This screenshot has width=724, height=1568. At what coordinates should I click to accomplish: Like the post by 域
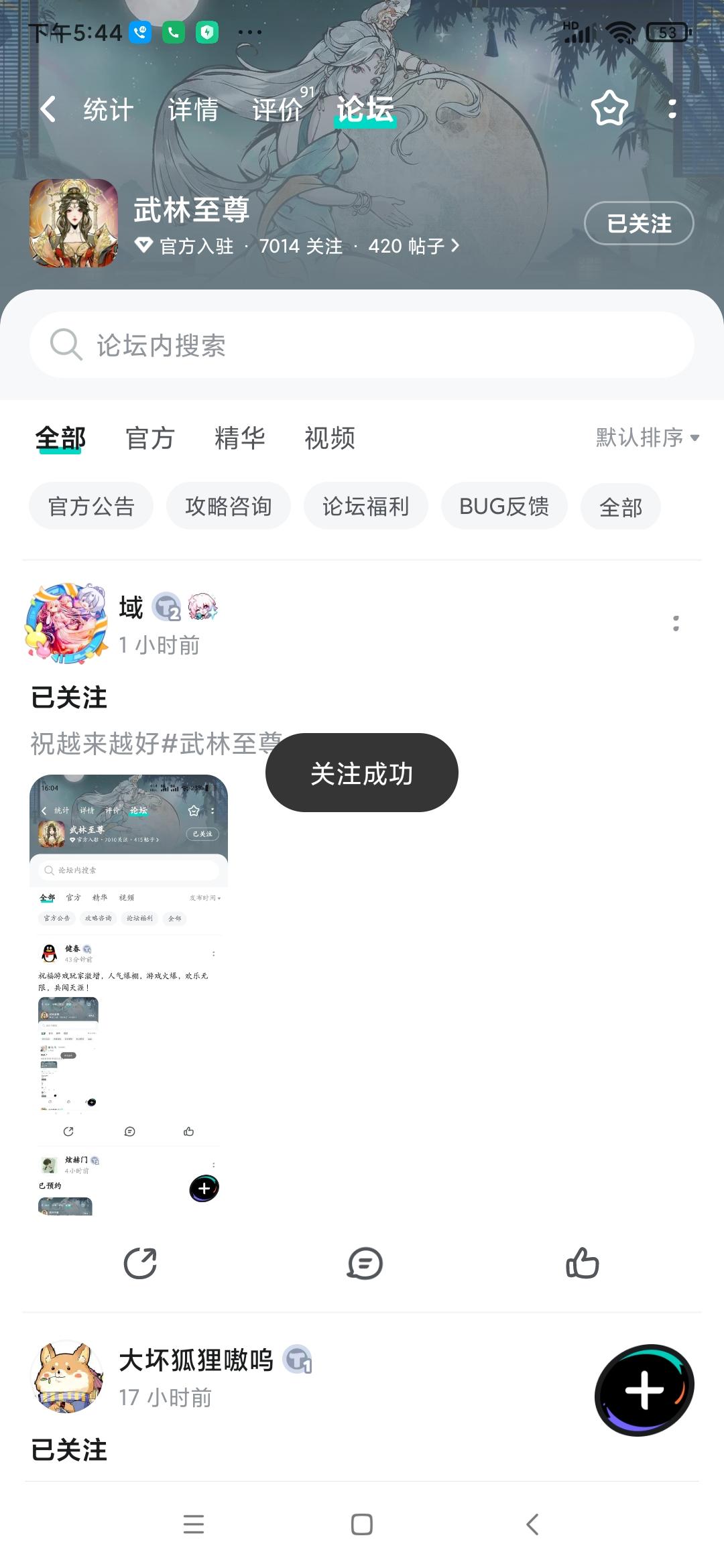583,1264
